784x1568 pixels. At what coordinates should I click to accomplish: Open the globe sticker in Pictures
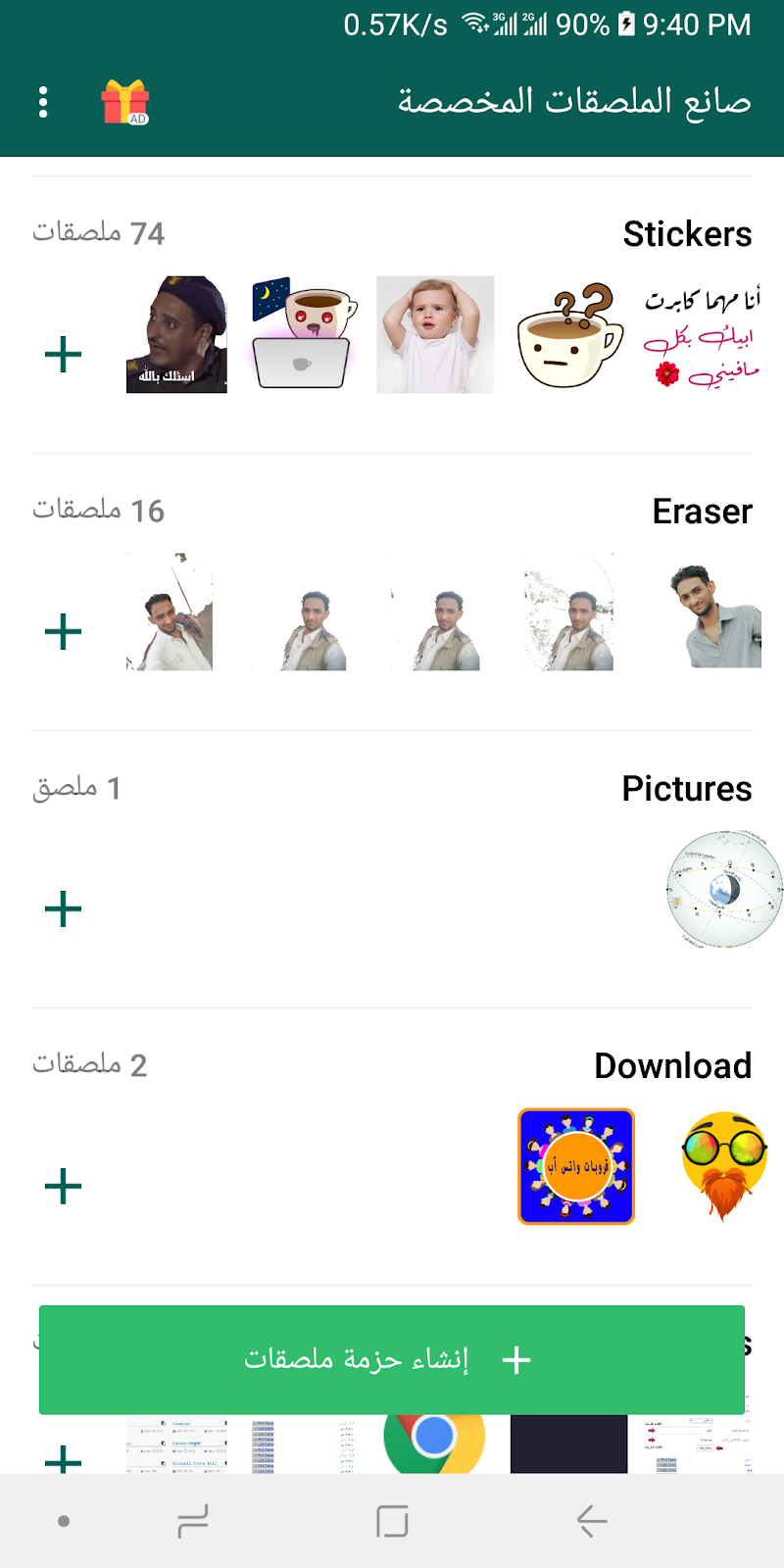[723, 889]
